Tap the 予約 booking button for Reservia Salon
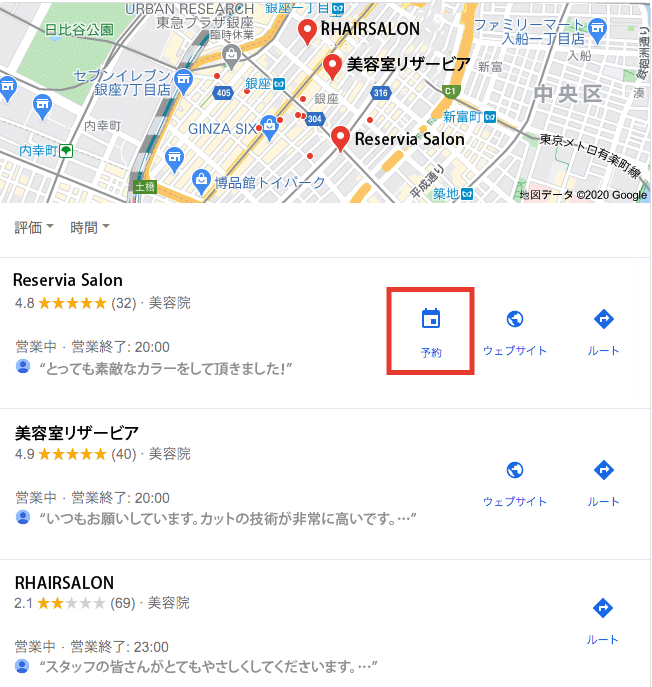Screen dimensions: 652x687 tap(431, 332)
